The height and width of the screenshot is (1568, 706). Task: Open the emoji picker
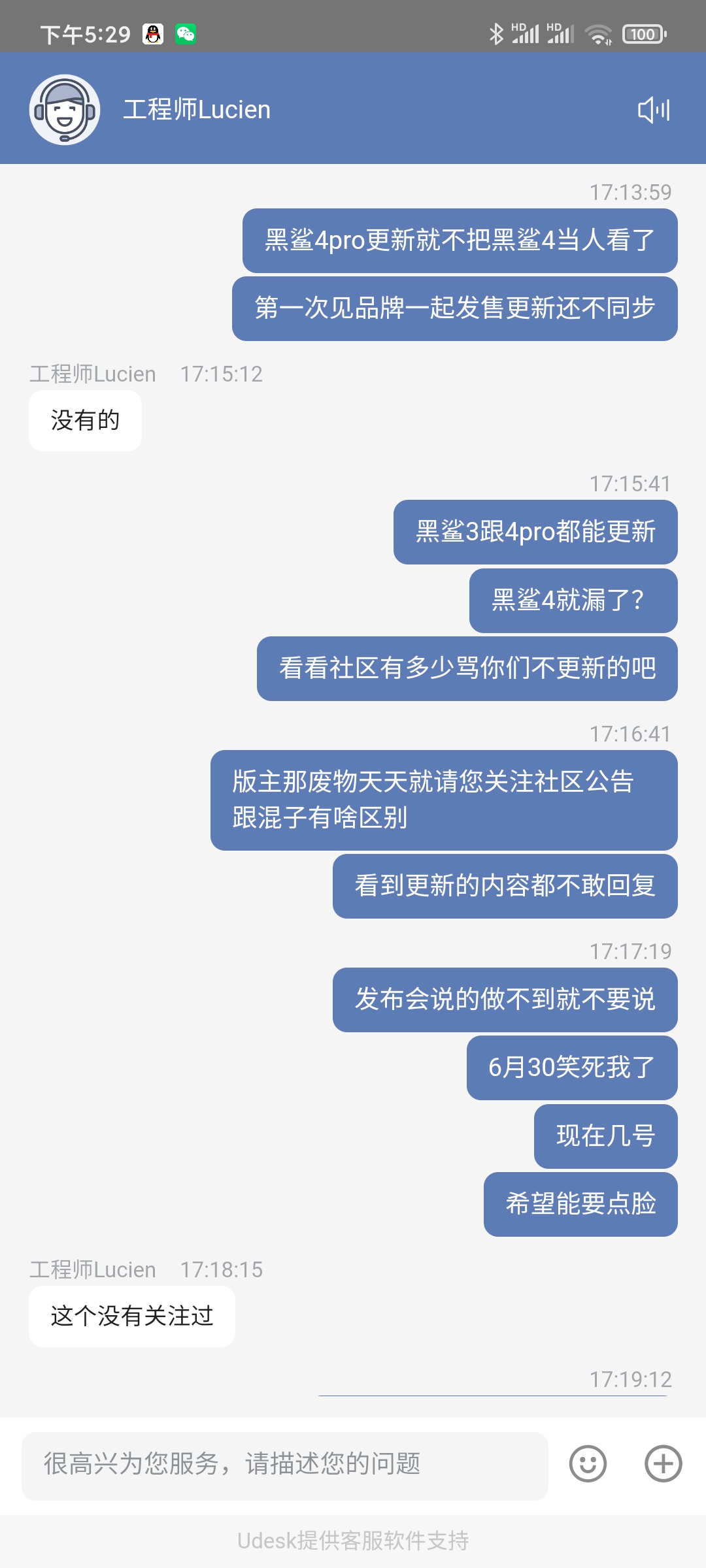pos(588,1463)
